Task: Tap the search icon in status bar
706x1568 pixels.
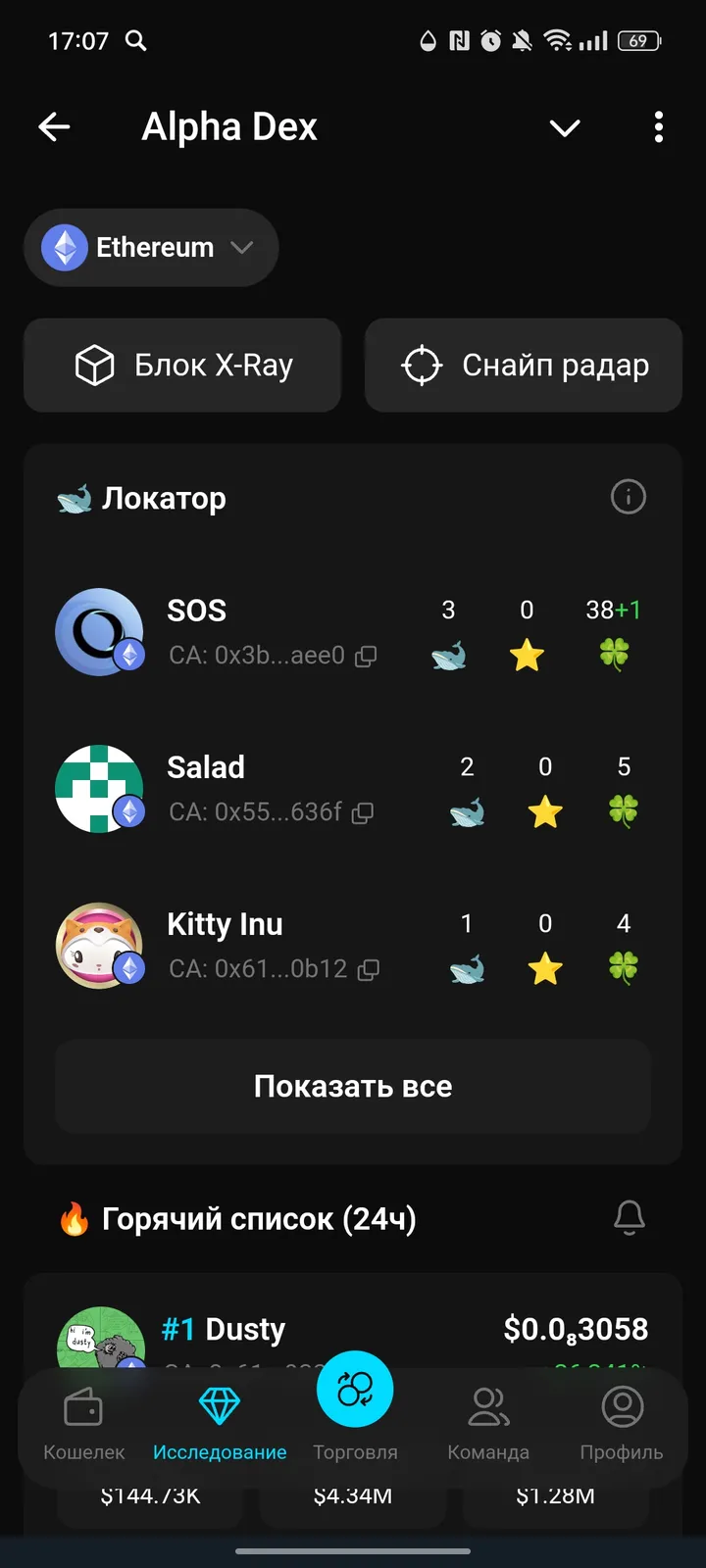Action: point(136,41)
